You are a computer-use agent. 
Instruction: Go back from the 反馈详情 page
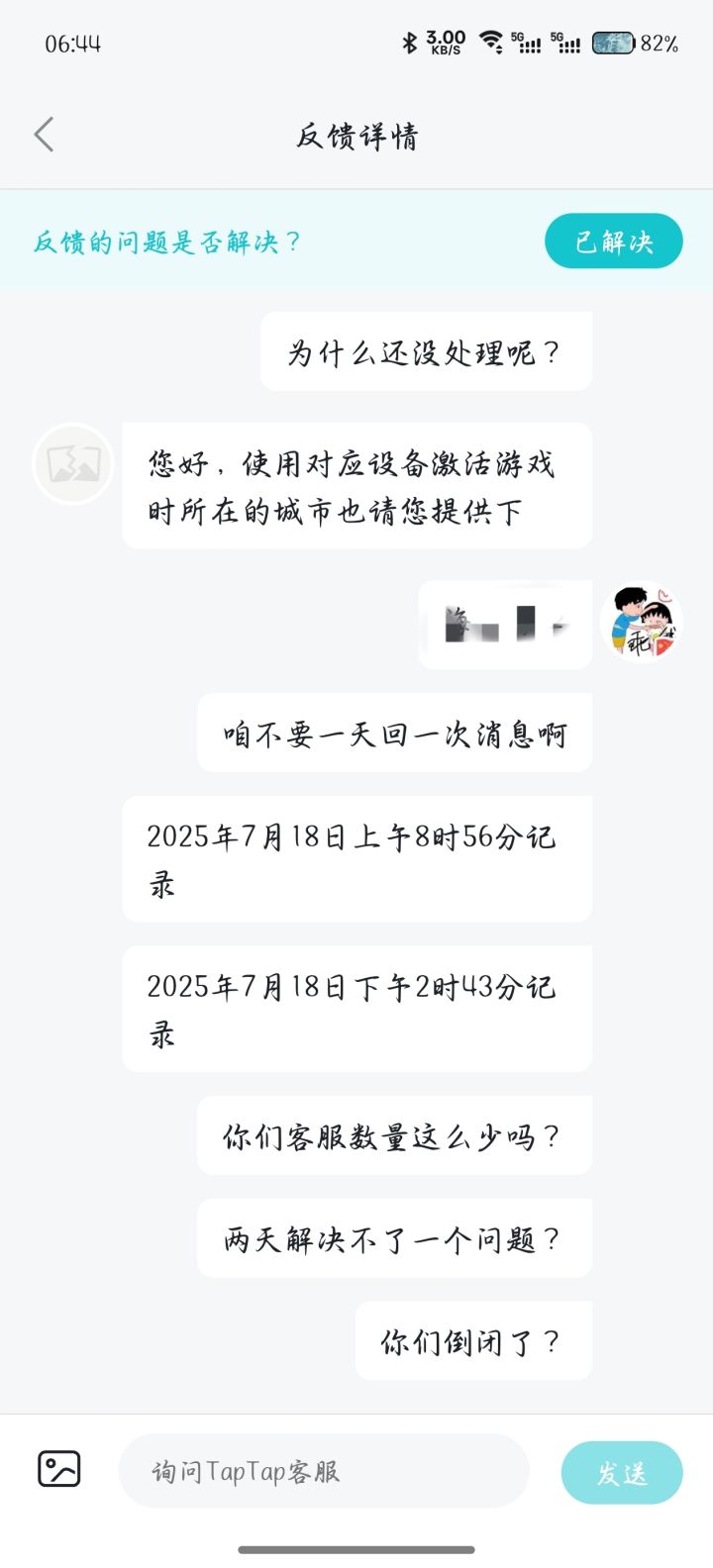pos(44,135)
